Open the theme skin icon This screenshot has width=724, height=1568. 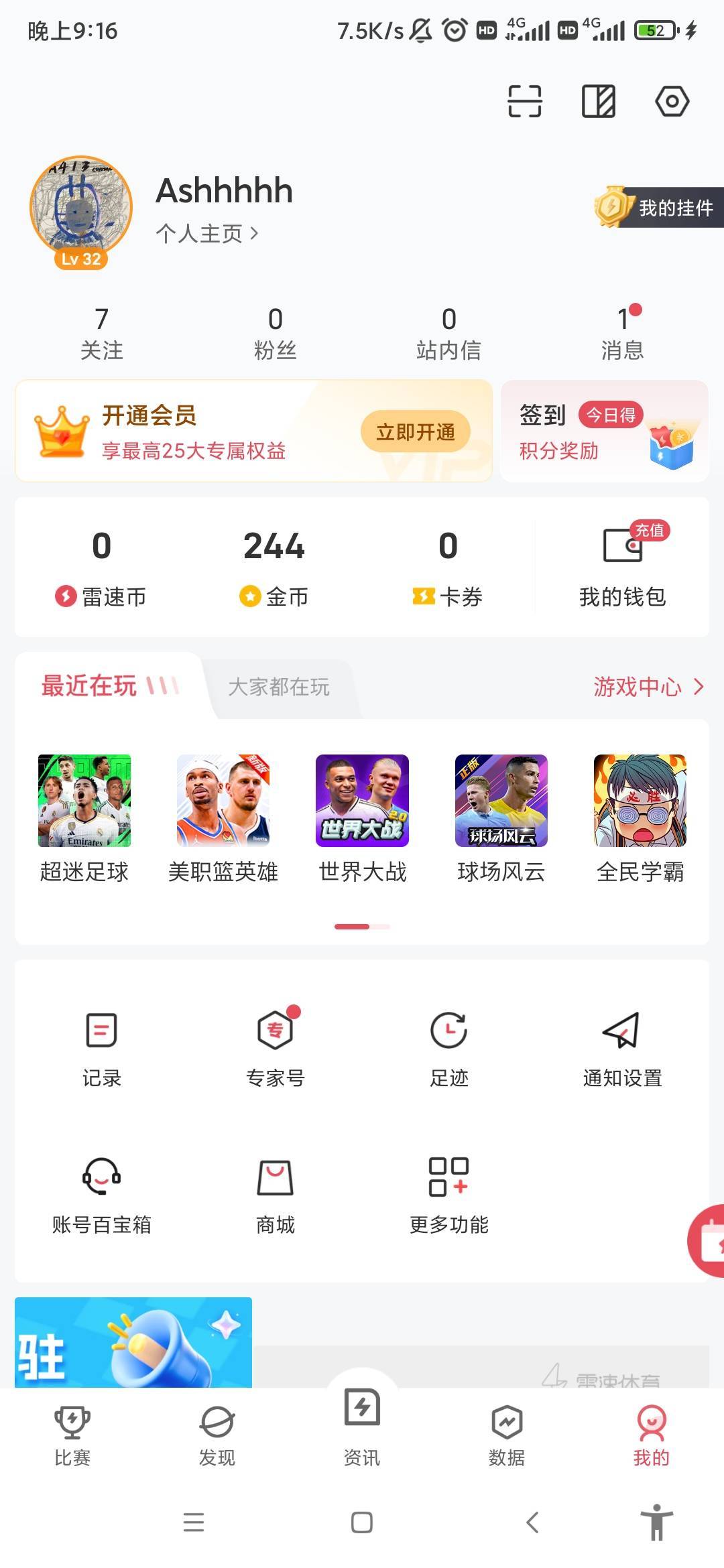(x=598, y=101)
